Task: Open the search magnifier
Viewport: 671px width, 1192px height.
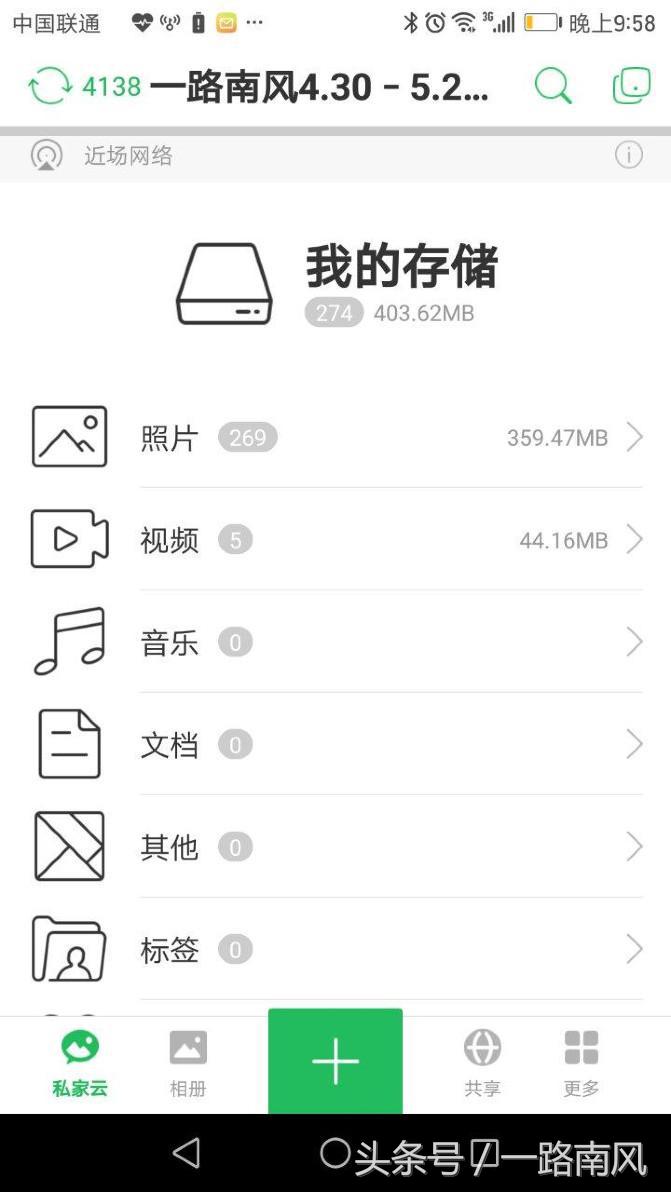Action: pyautogui.click(x=552, y=87)
